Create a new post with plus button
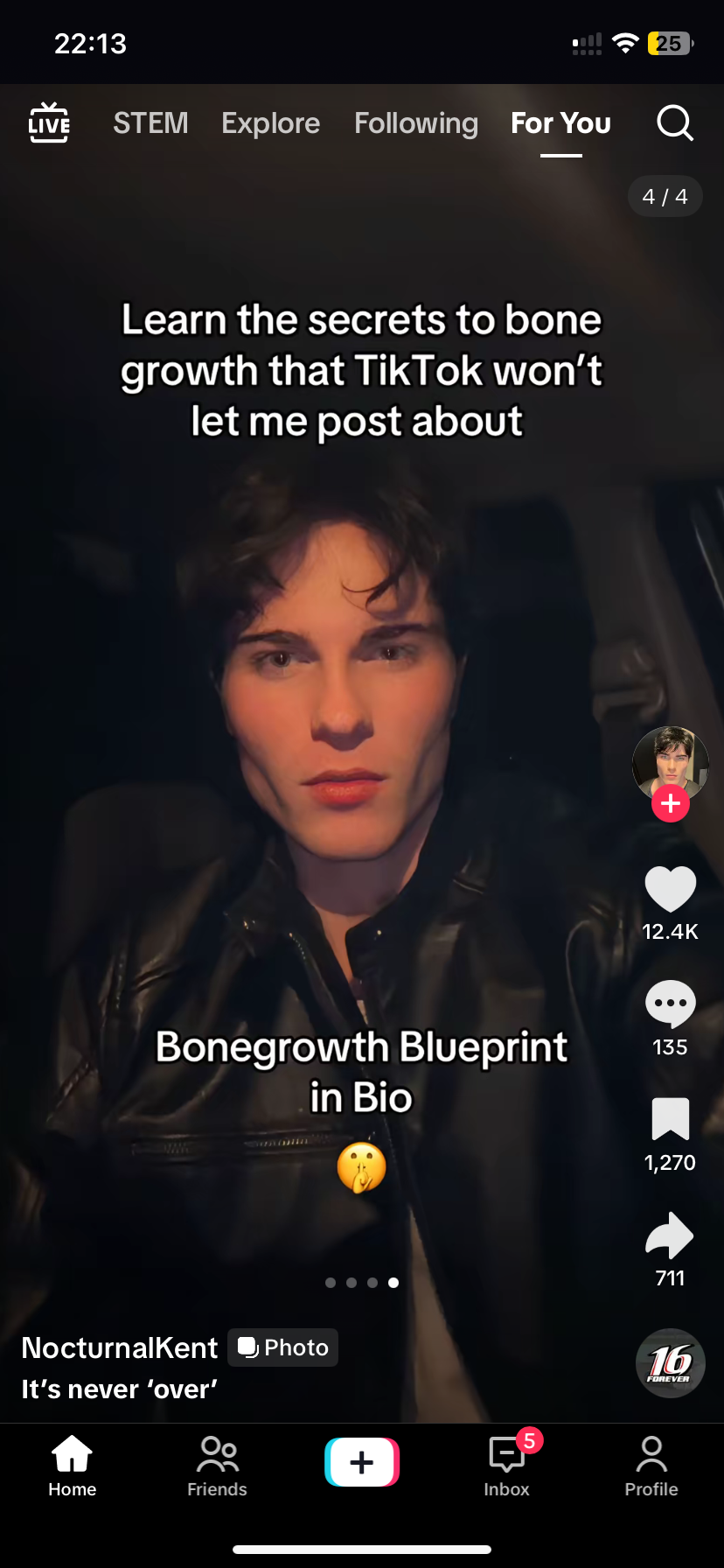 coord(362,1462)
